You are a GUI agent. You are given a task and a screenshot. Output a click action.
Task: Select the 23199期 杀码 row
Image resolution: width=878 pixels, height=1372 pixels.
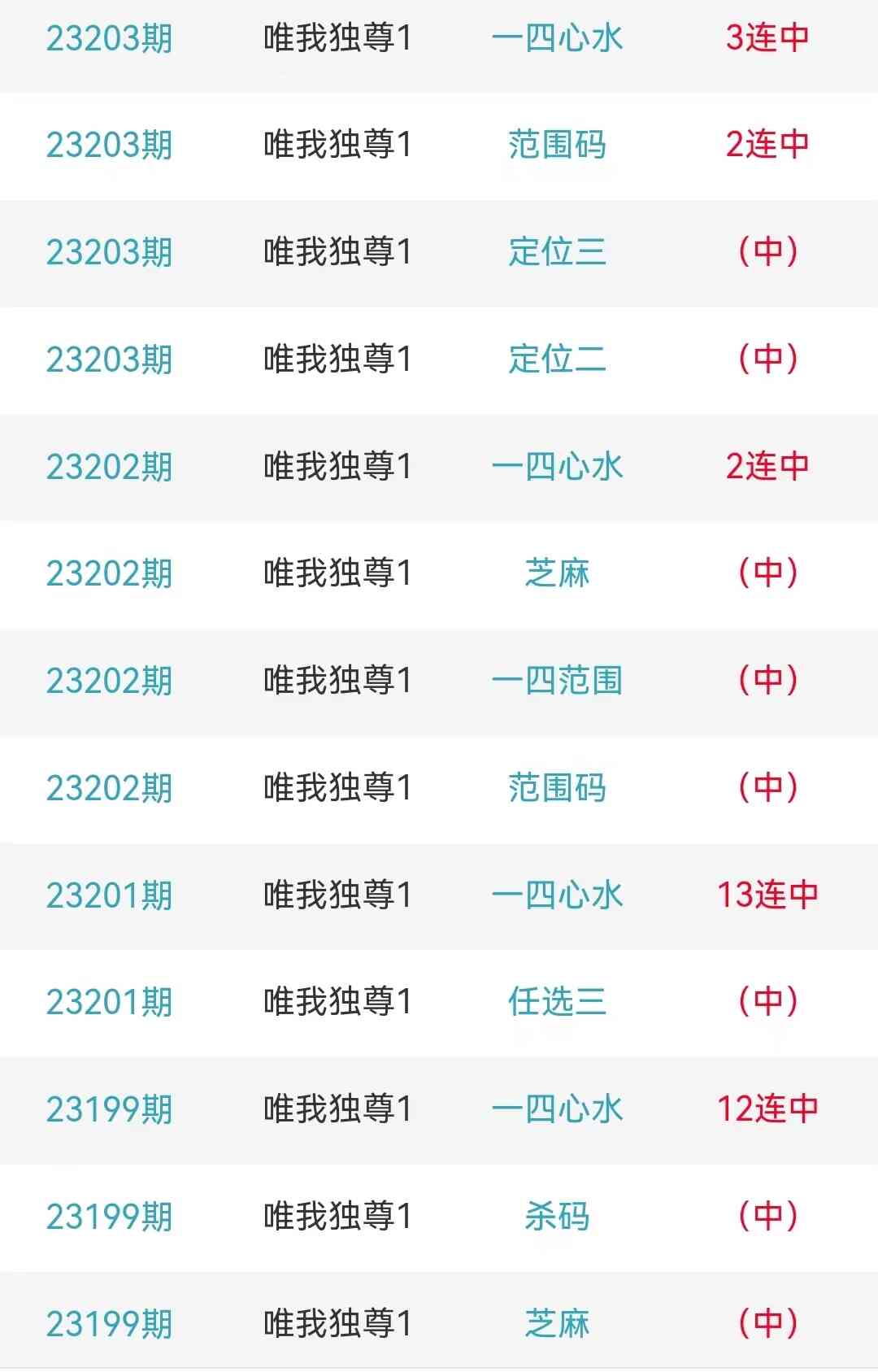pyautogui.click(x=557, y=1217)
